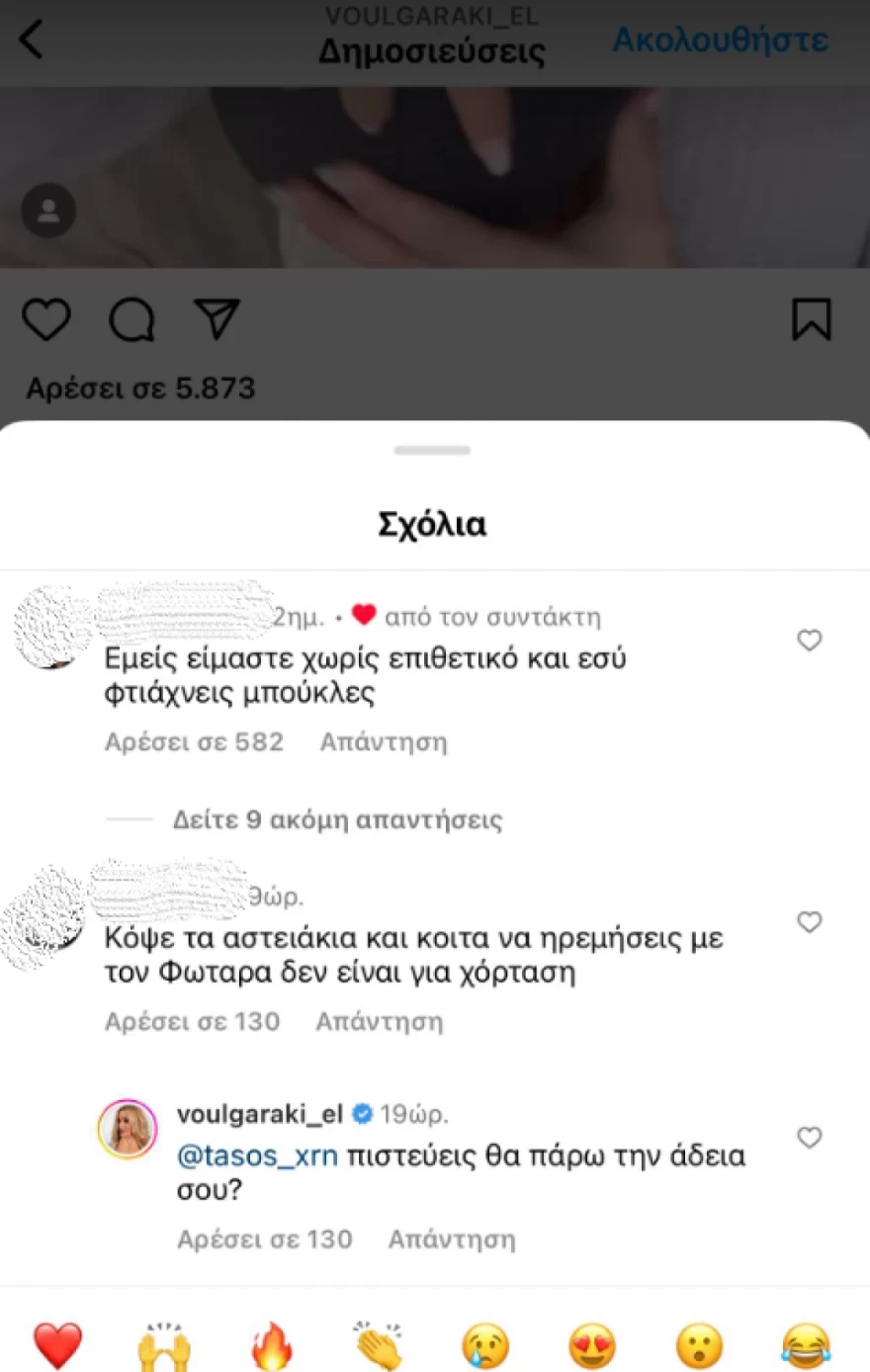Open the @tasos_xrn mention link
This screenshot has width=870, height=1372.
[257, 1155]
